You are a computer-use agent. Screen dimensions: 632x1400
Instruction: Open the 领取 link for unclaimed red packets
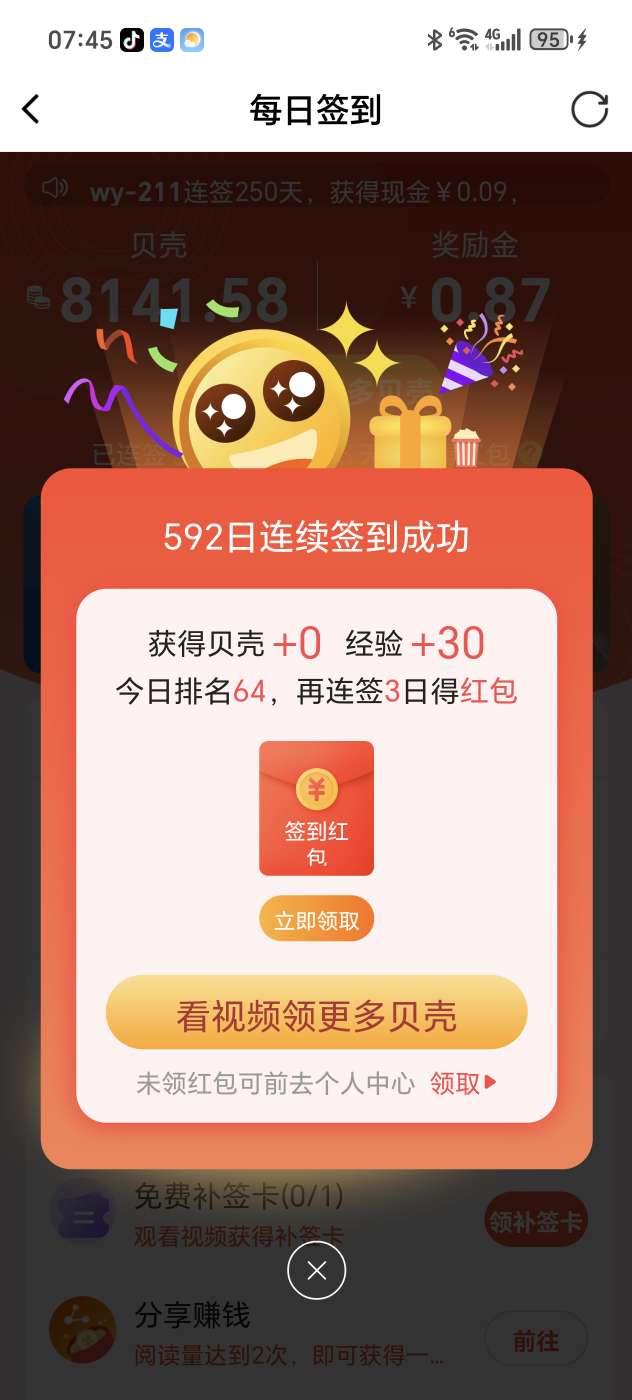pos(463,1083)
